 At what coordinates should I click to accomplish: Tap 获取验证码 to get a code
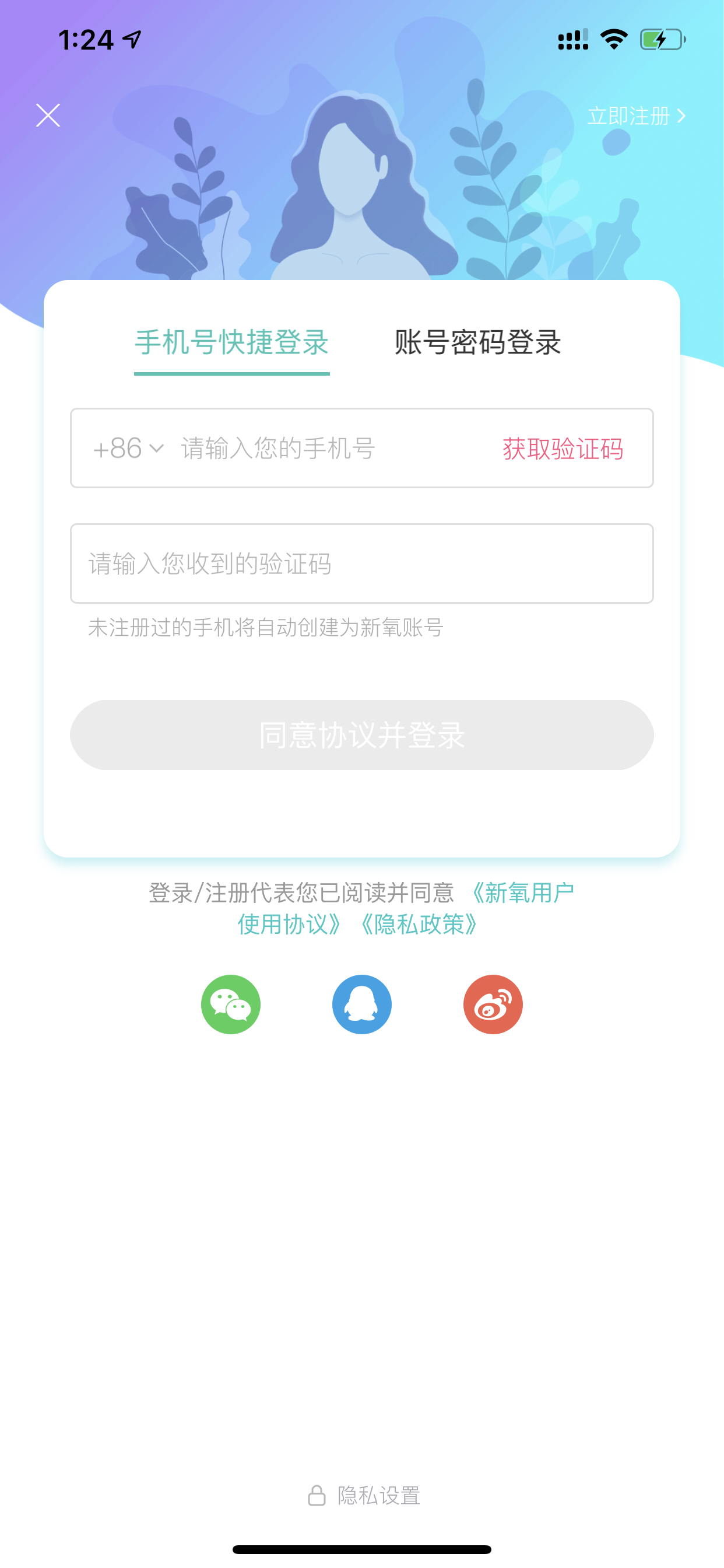click(x=563, y=449)
